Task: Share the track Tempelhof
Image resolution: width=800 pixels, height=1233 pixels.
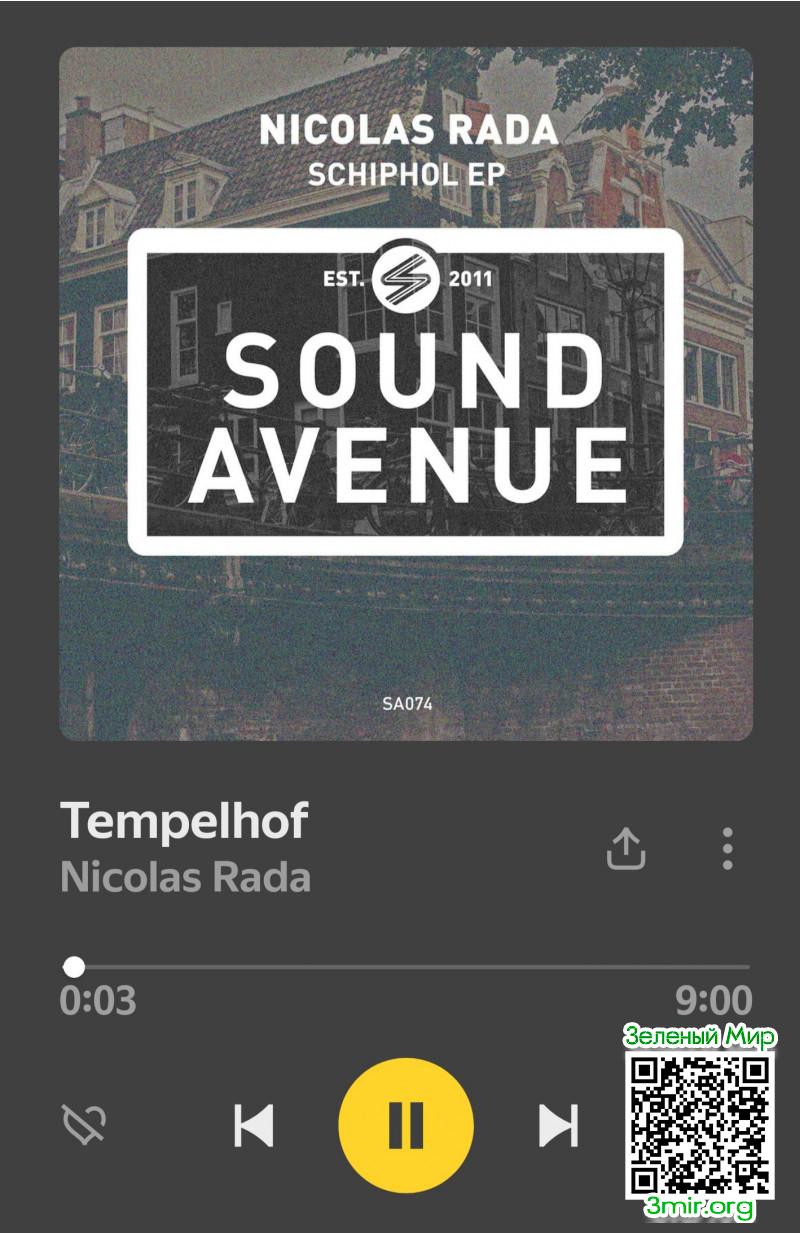Action: click(x=626, y=850)
